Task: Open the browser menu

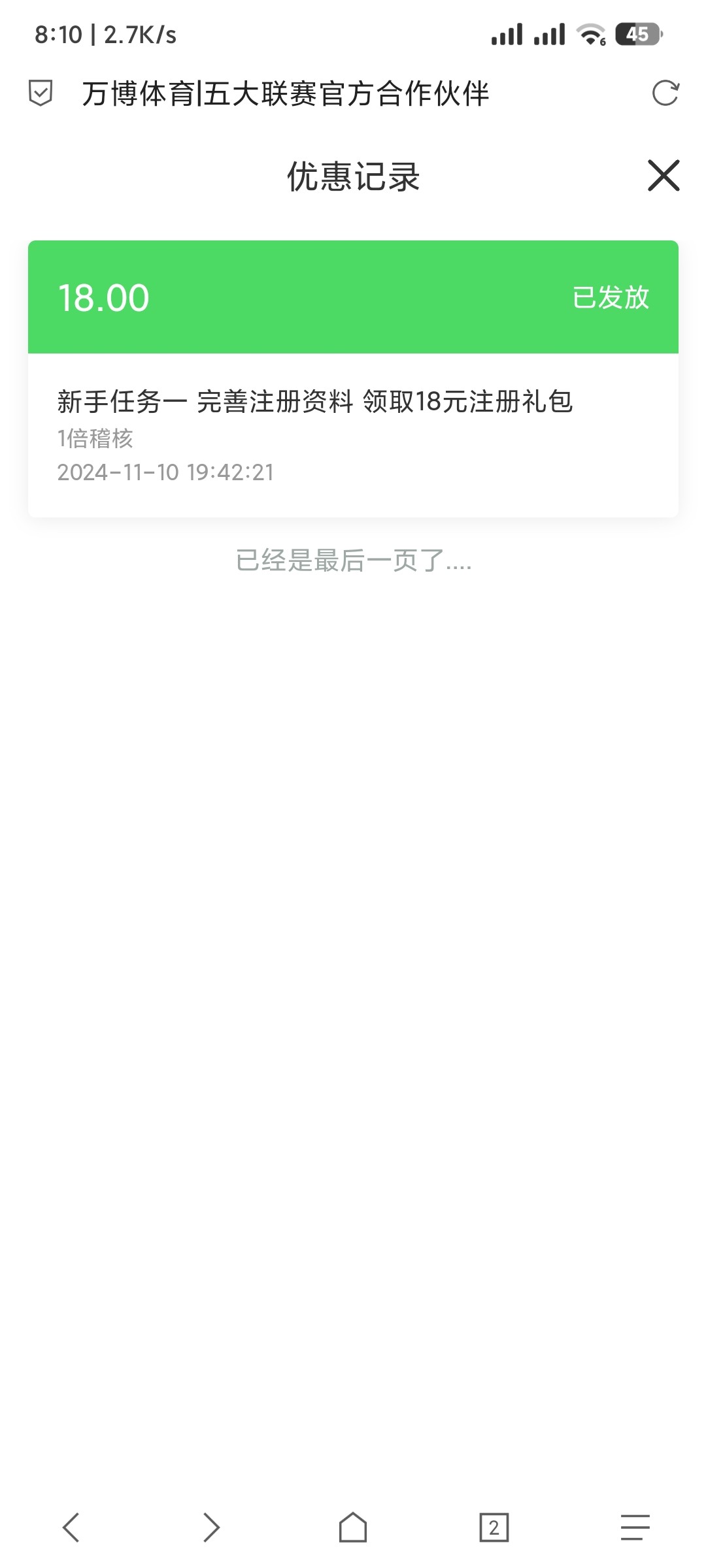Action: (635, 1527)
